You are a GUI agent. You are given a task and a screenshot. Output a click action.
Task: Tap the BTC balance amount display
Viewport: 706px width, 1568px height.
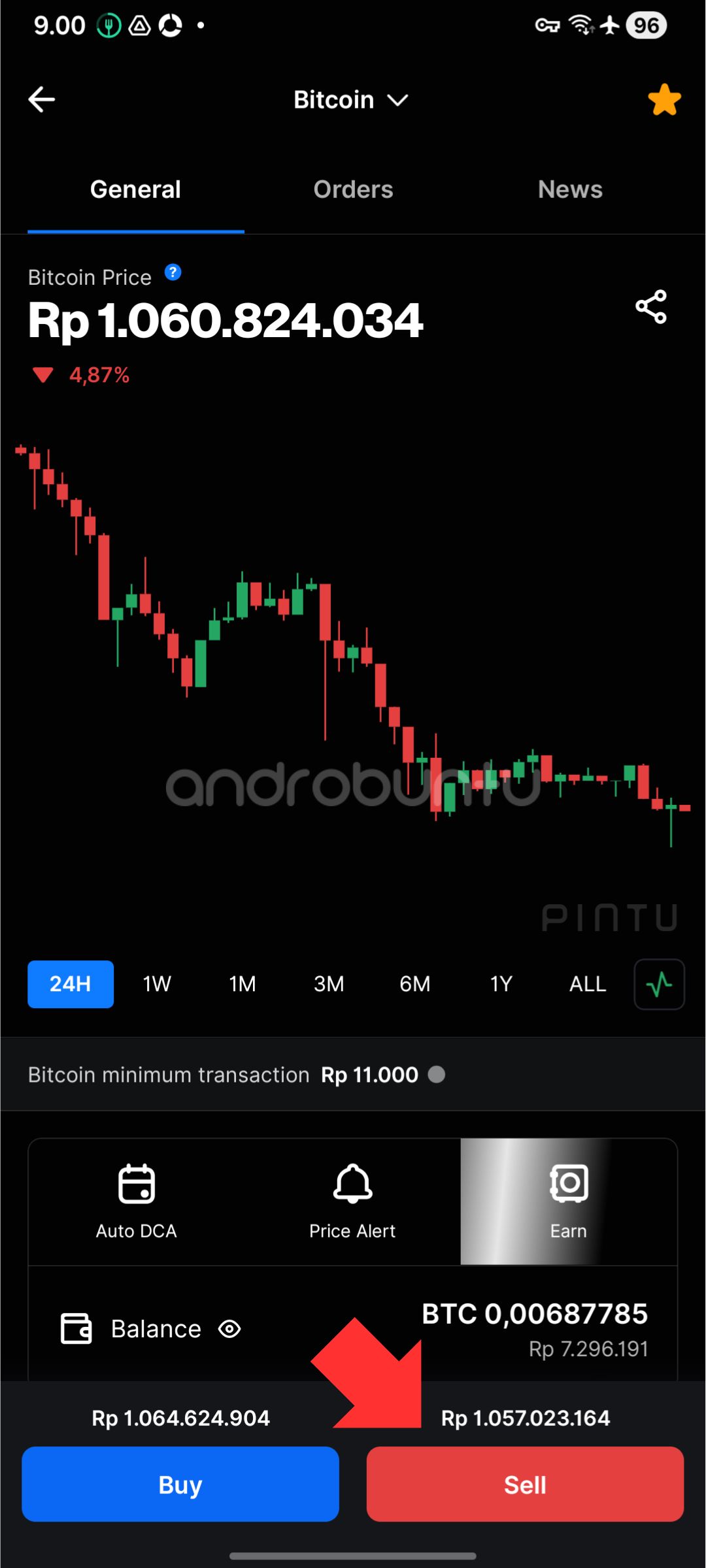coord(535,1313)
